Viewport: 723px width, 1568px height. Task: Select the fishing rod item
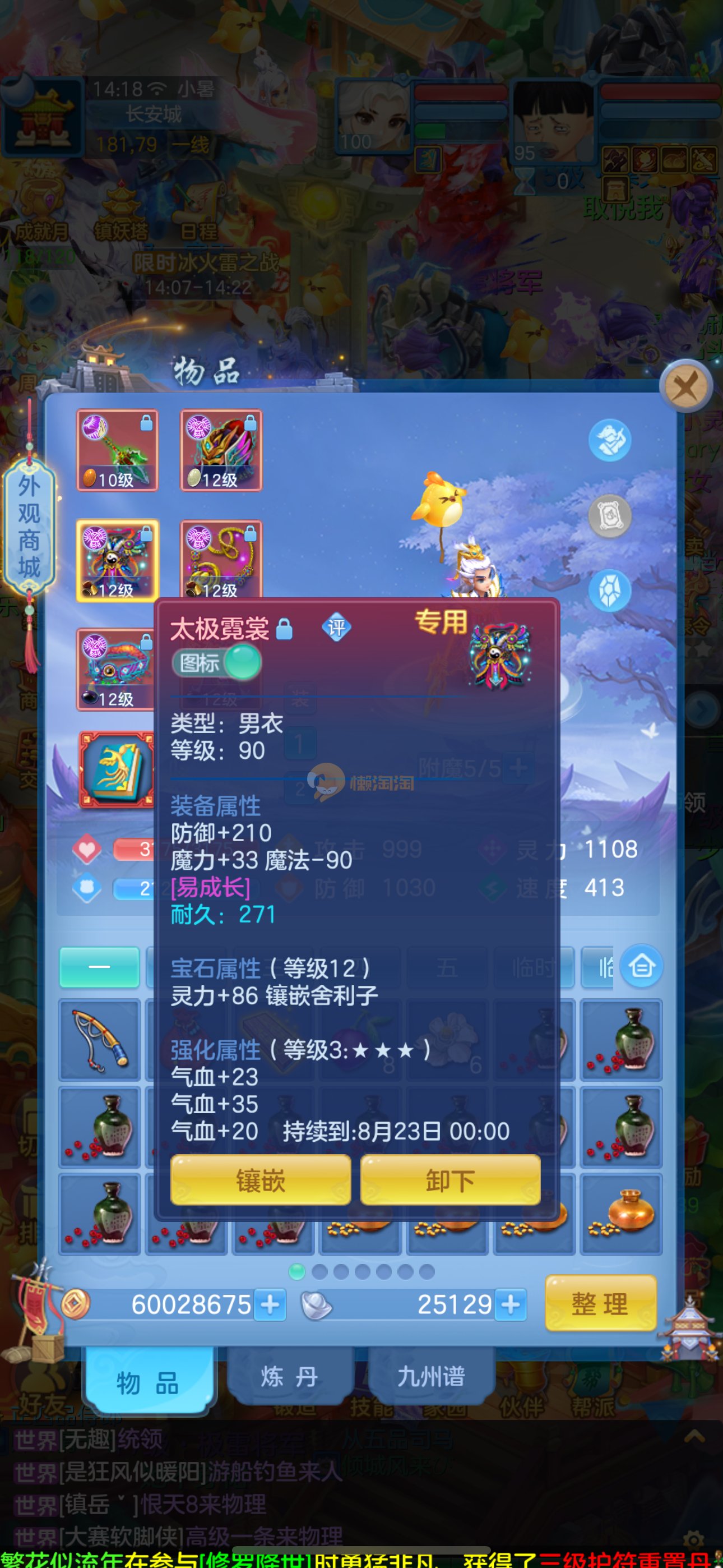[99, 1040]
